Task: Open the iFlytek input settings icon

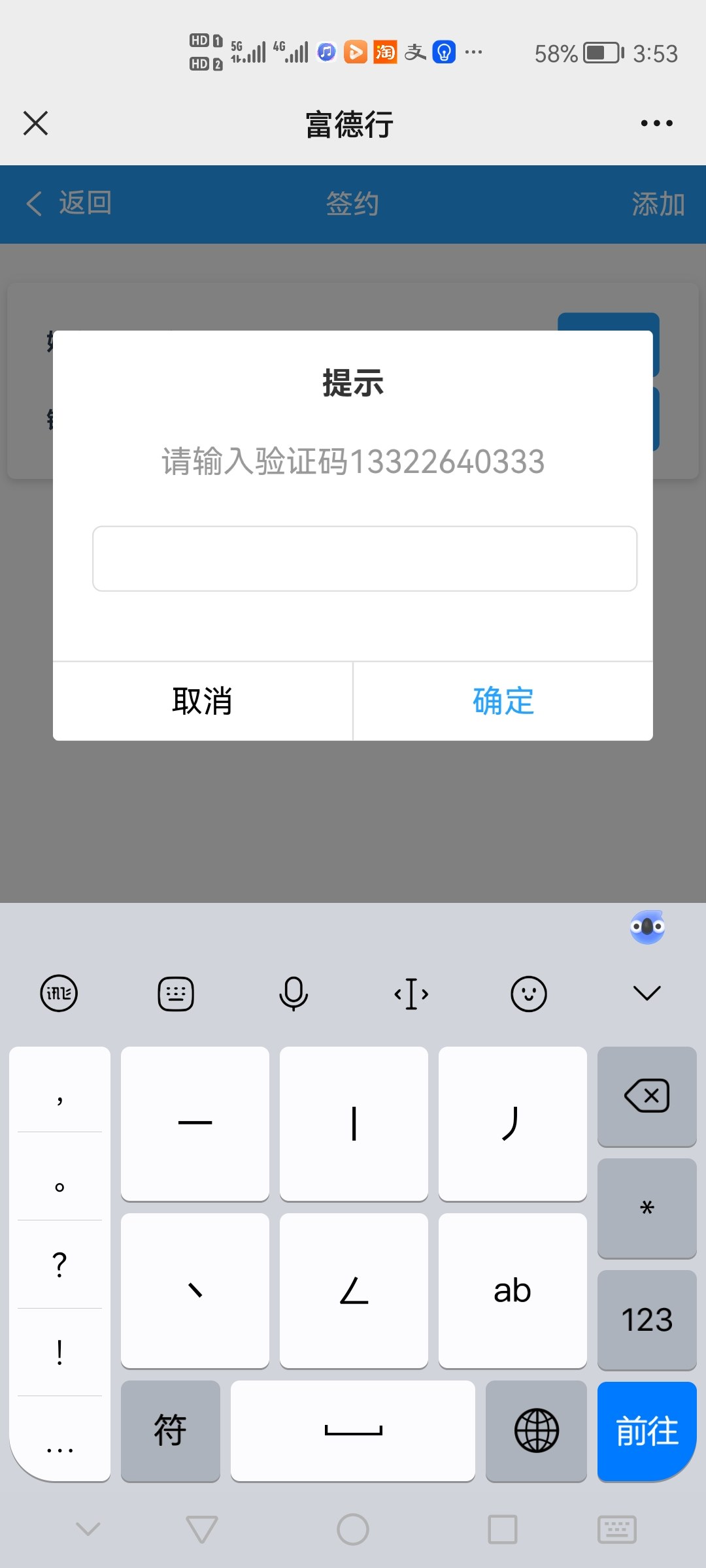Action: pyautogui.click(x=59, y=994)
